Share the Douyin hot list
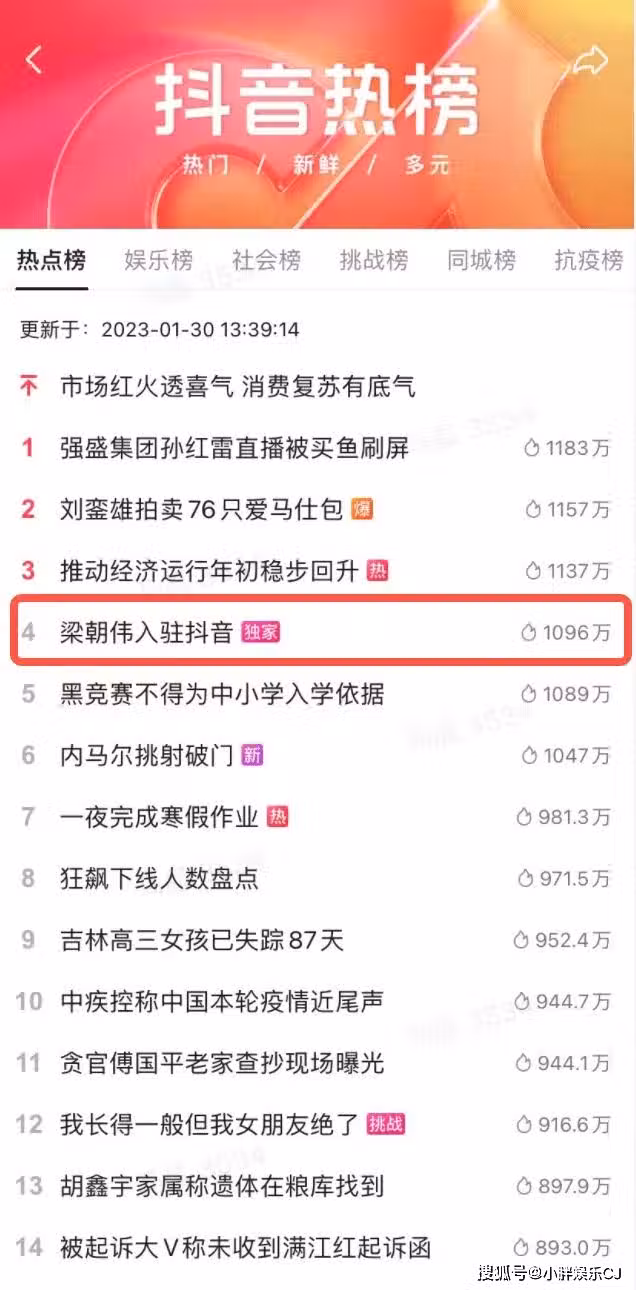This screenshot has width=636, height=1290. tap(590, 60)
